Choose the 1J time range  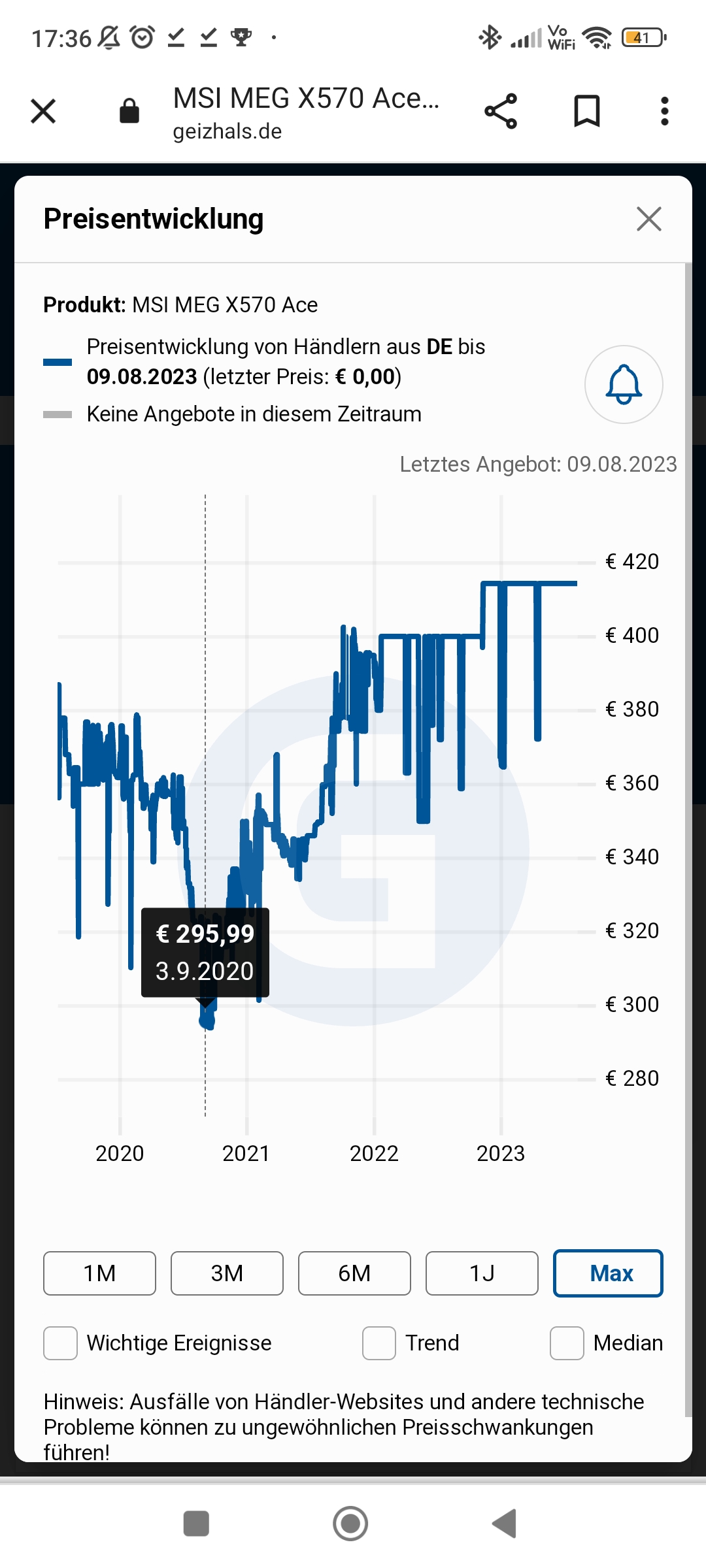[x=482, y=1273]
